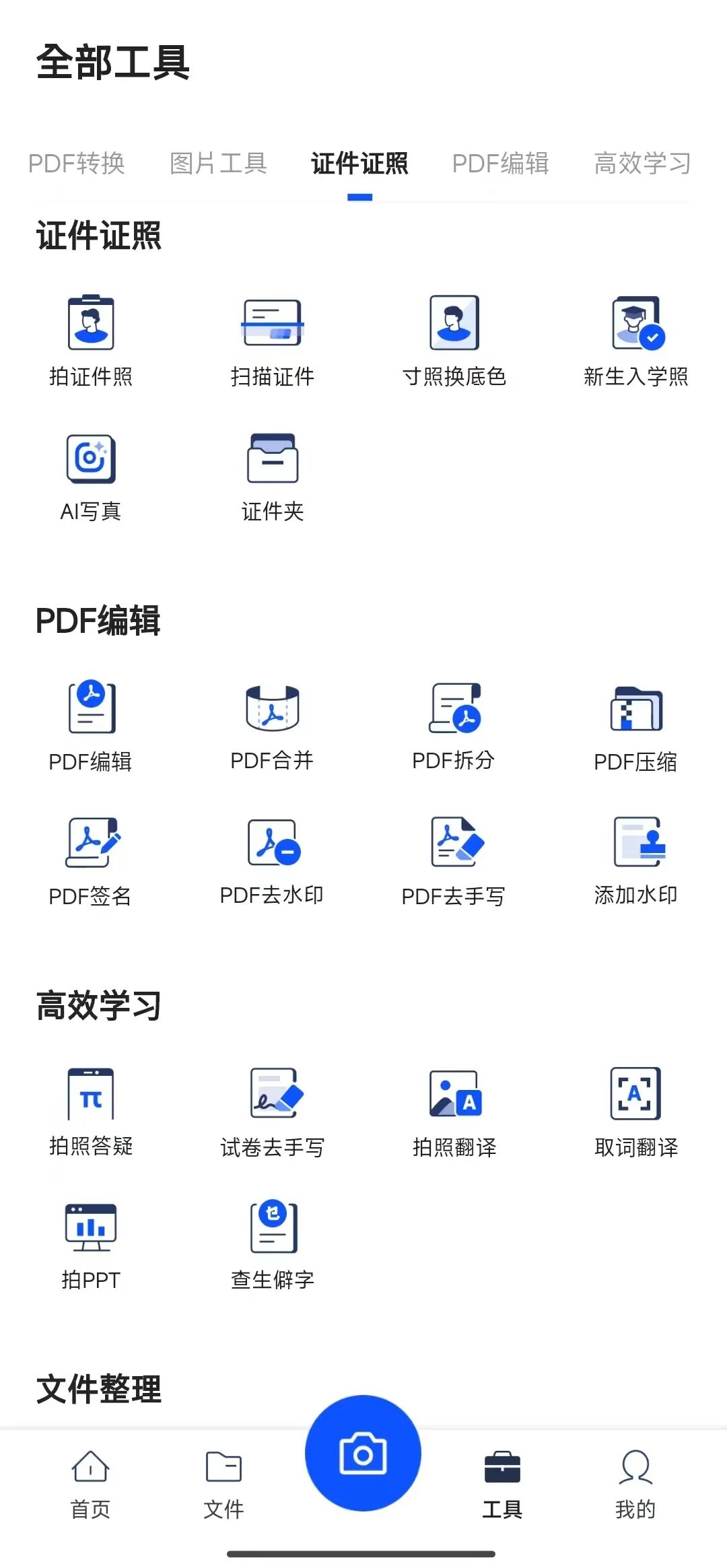The height and width of the screenshot is (1568, 727).
Task: Select the 扫描证件 tool
Action: [x=273, y=340]
